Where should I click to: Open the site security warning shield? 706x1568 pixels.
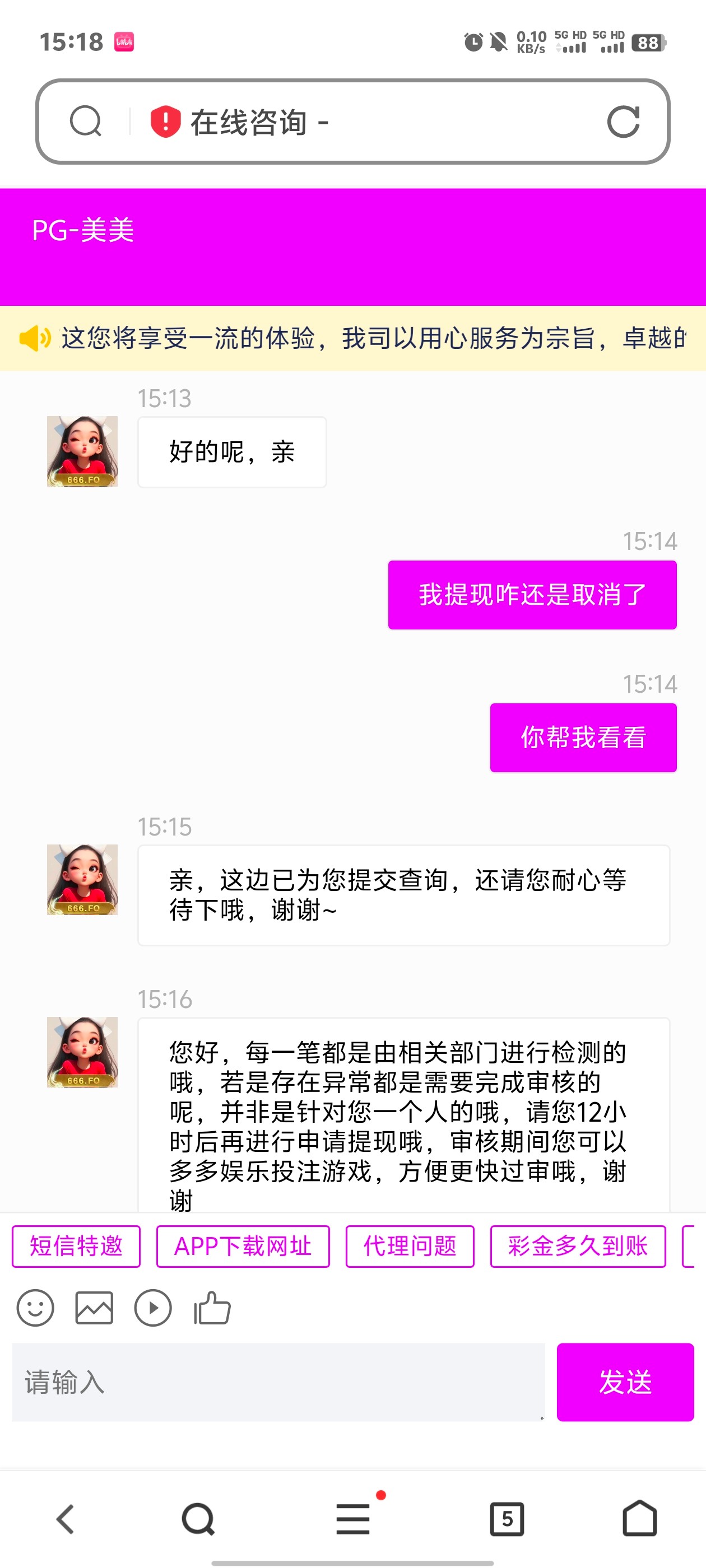pyautogui.click(x=165, y=121)
